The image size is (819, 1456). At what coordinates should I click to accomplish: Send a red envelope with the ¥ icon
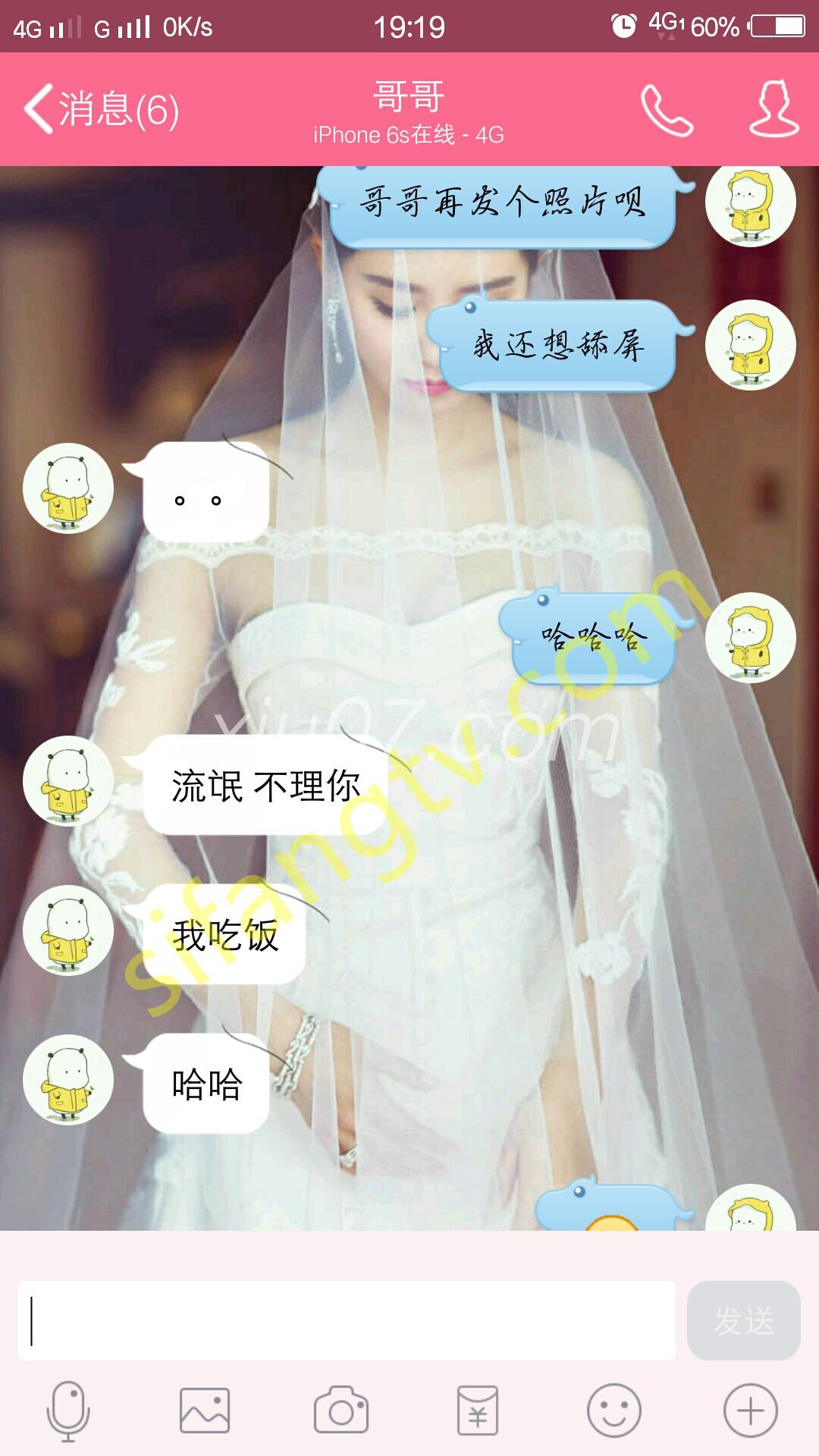(478, 1410)
